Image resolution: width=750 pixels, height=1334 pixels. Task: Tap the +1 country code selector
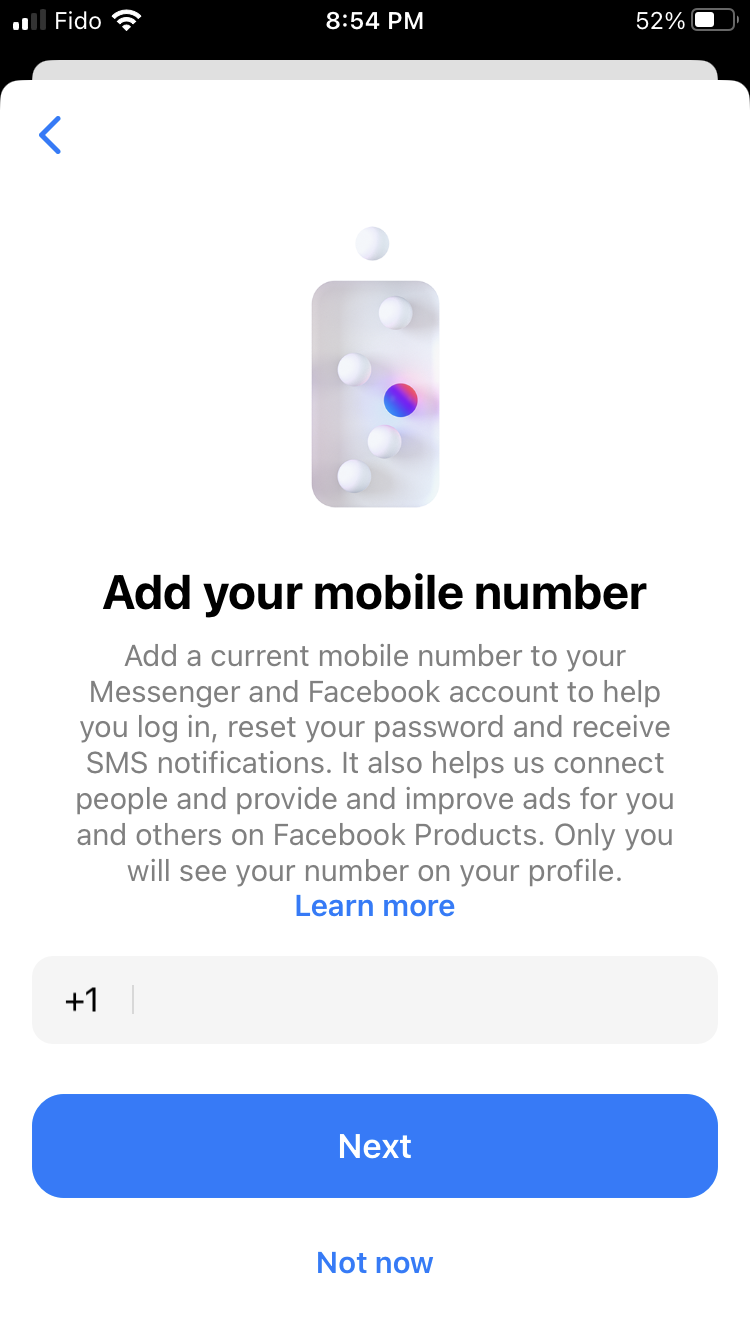point(82,1000)
